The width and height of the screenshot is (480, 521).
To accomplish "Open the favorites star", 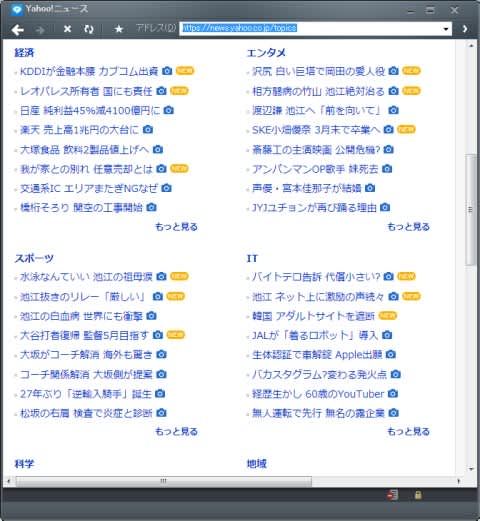I will [x=118, y=29].
